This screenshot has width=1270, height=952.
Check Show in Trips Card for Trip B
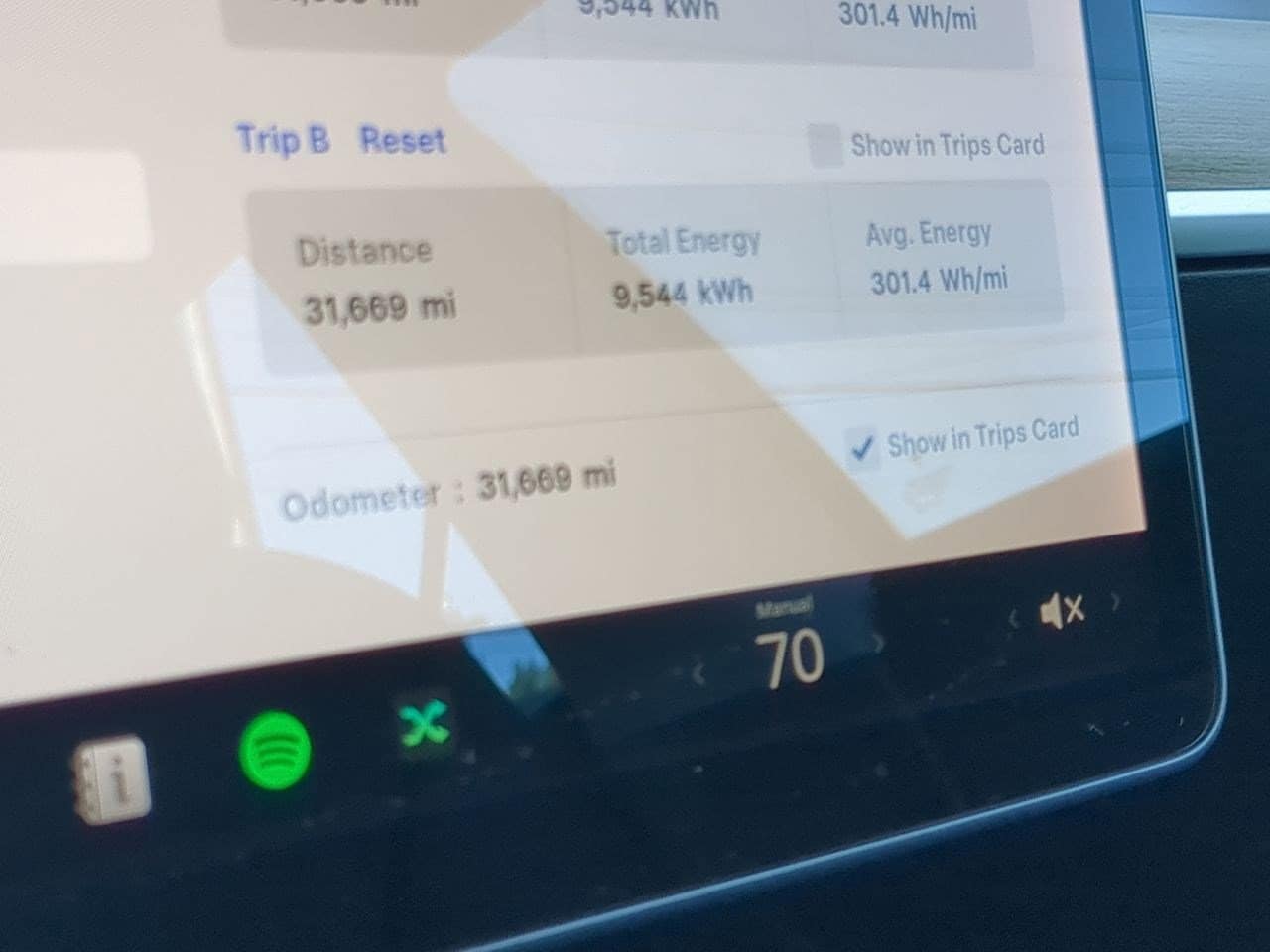(825, 146)
